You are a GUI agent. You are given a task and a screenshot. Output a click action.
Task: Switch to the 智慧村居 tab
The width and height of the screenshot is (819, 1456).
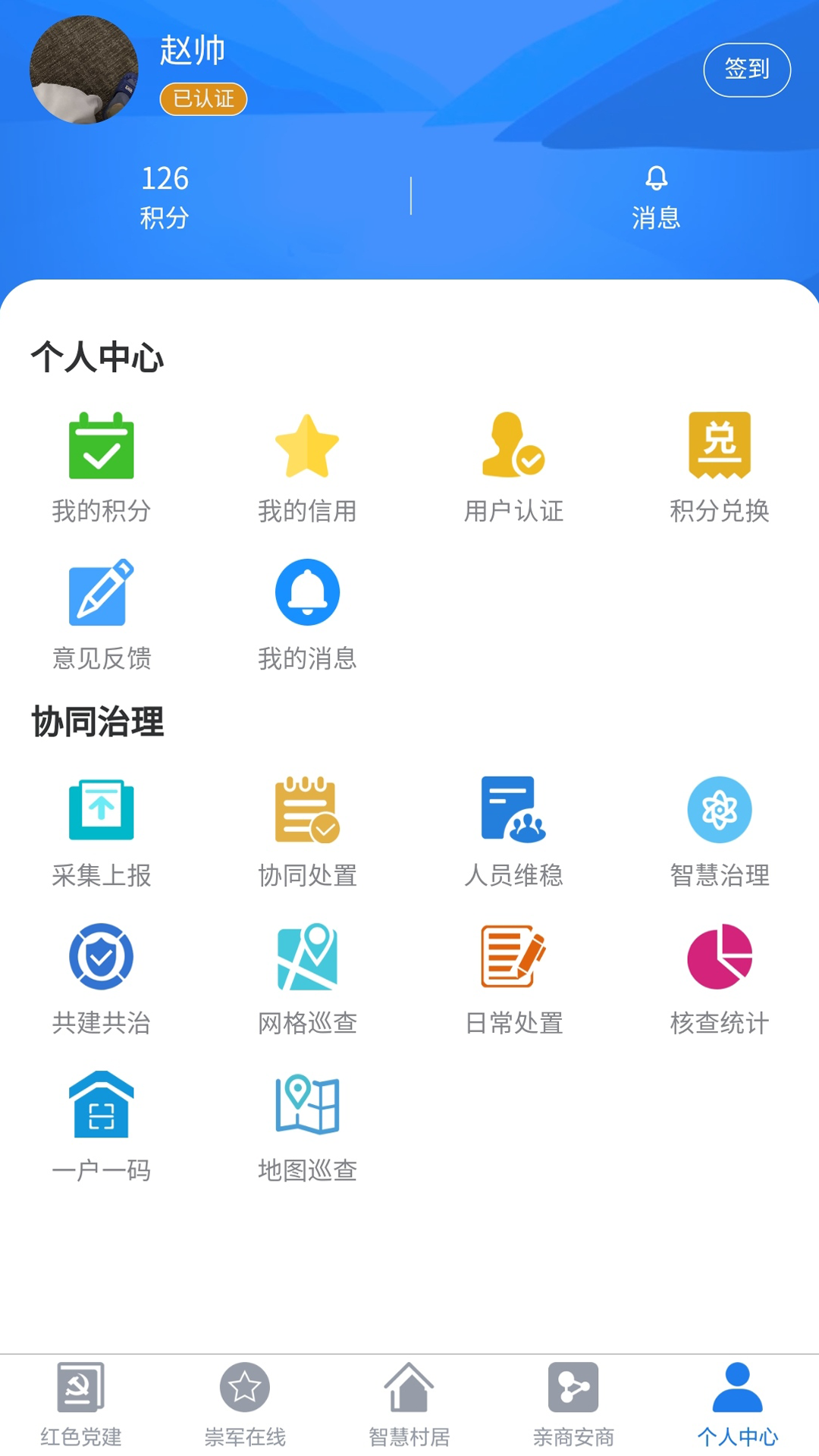point(409,1404)
